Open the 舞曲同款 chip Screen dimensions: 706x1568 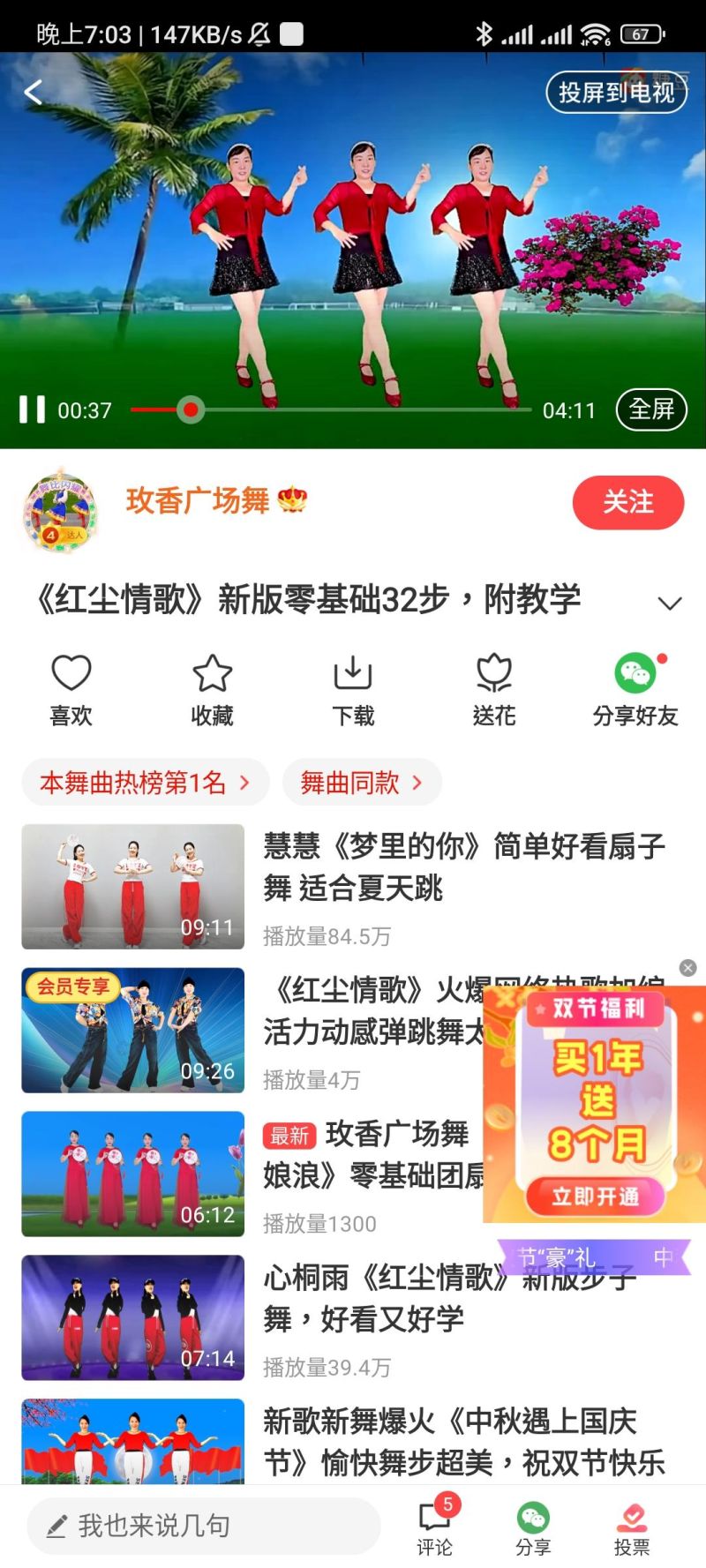coord(361,783)
